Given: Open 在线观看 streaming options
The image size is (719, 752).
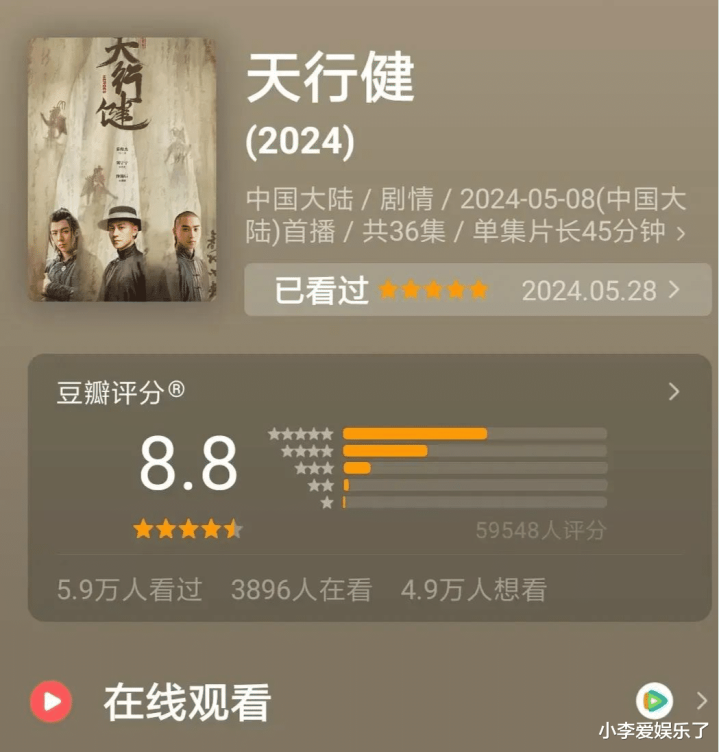Looking at the screenshot, I should coord(186,702).
